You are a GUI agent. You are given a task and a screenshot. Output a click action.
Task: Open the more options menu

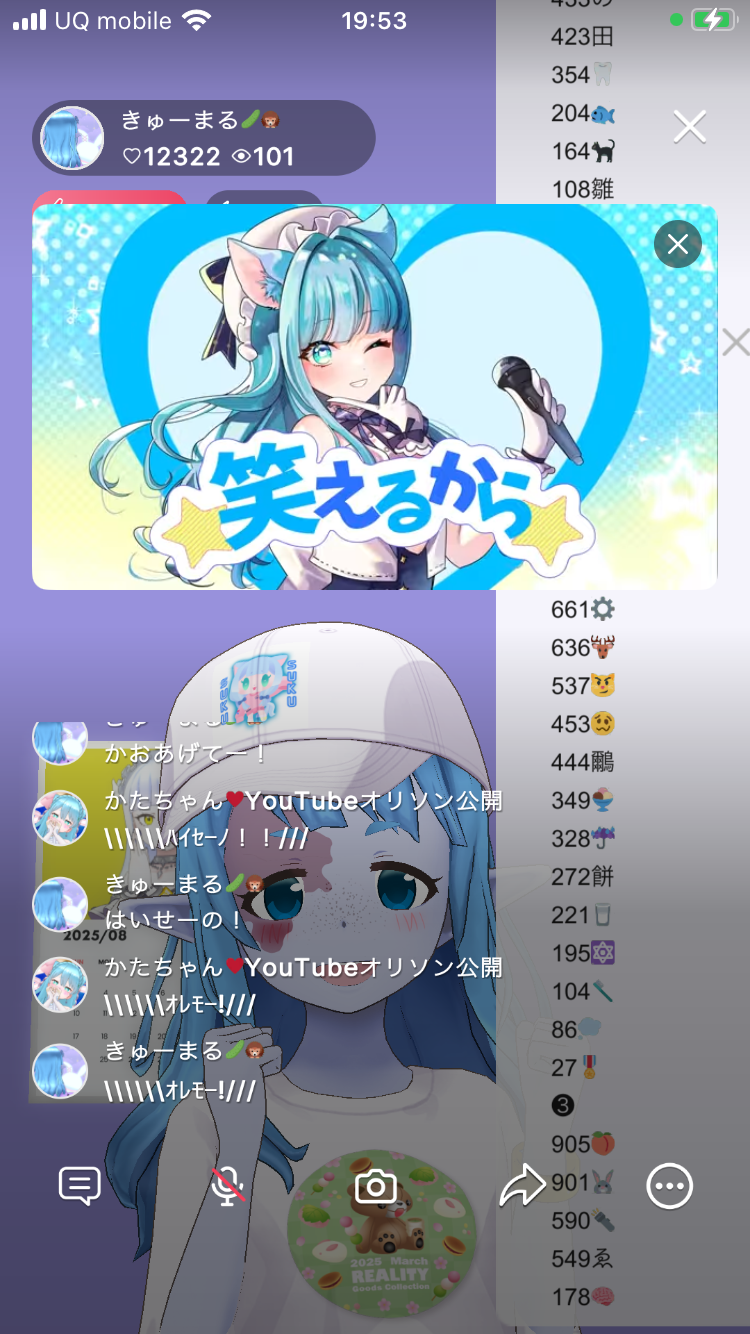point(669,1187)
